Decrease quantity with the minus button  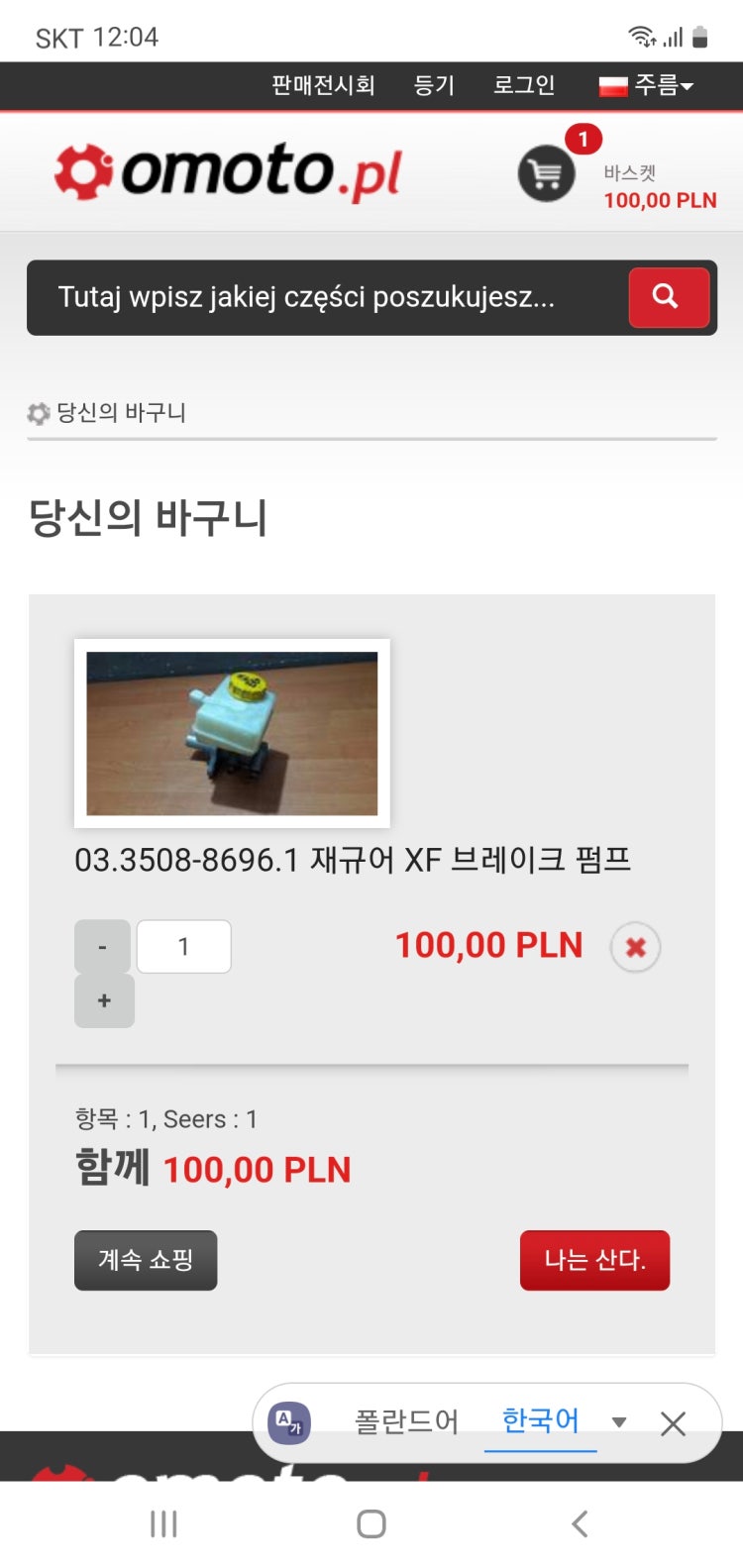(102, 947)
